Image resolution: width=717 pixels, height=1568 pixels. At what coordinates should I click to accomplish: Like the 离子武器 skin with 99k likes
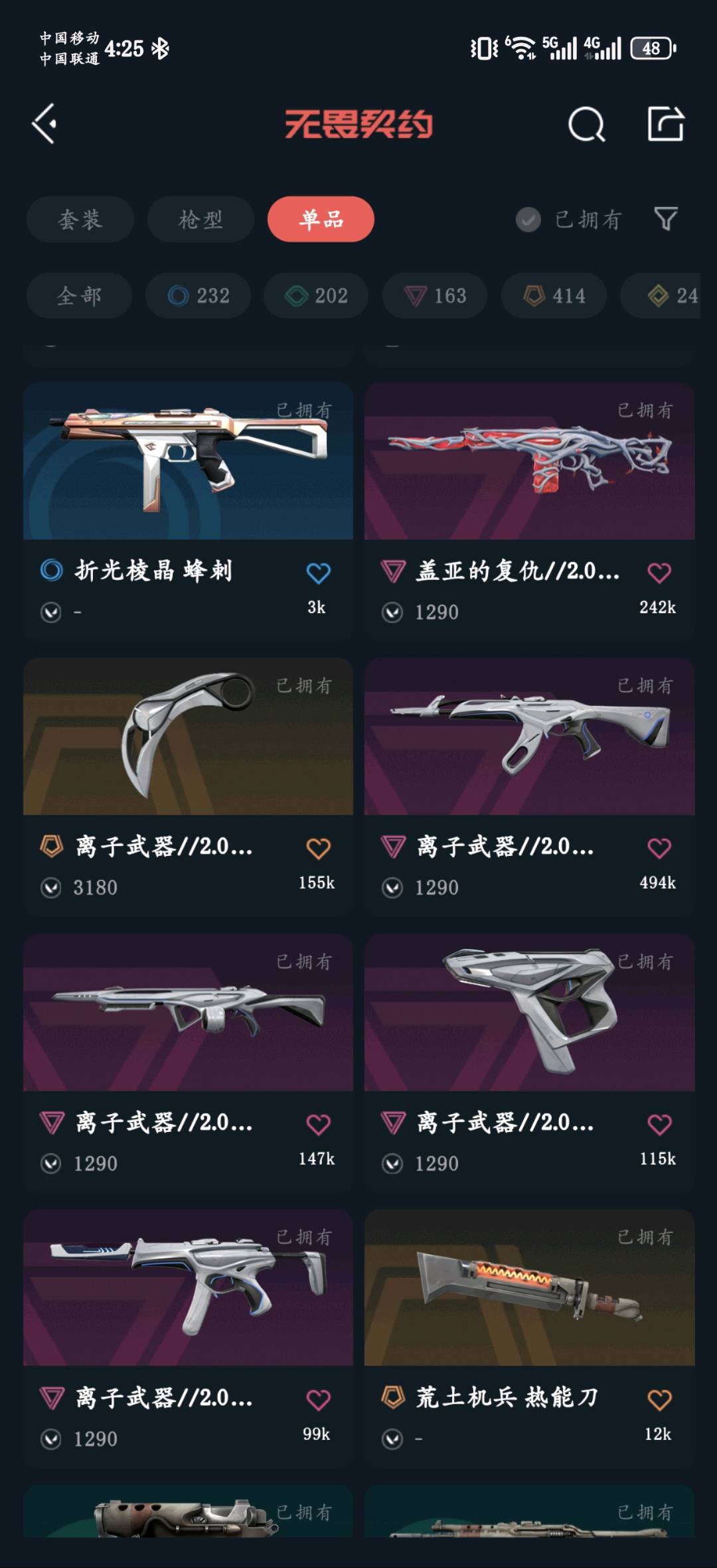coord(318,1399)
